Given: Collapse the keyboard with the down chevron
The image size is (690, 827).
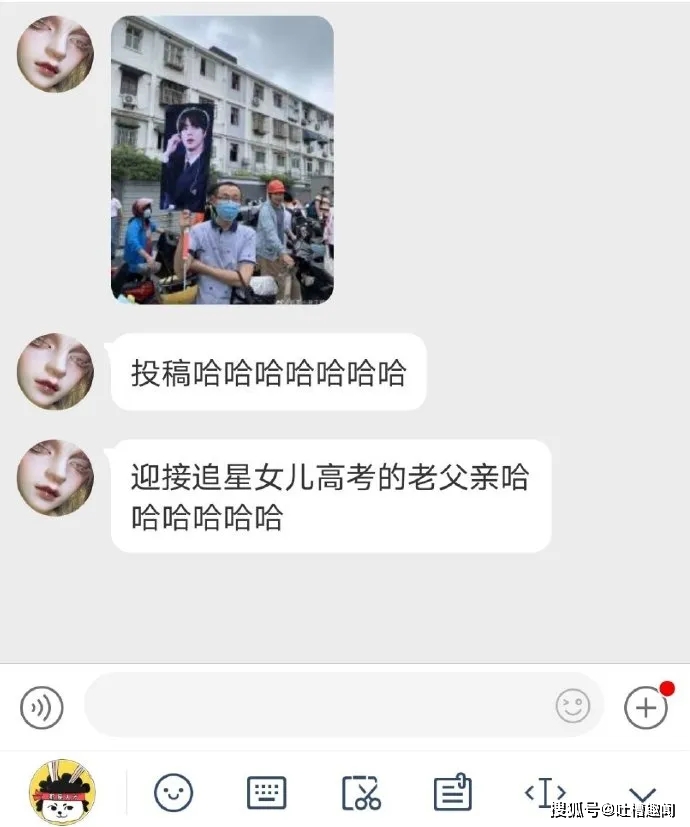Looking at the screenshot, I should click(640, 795).
